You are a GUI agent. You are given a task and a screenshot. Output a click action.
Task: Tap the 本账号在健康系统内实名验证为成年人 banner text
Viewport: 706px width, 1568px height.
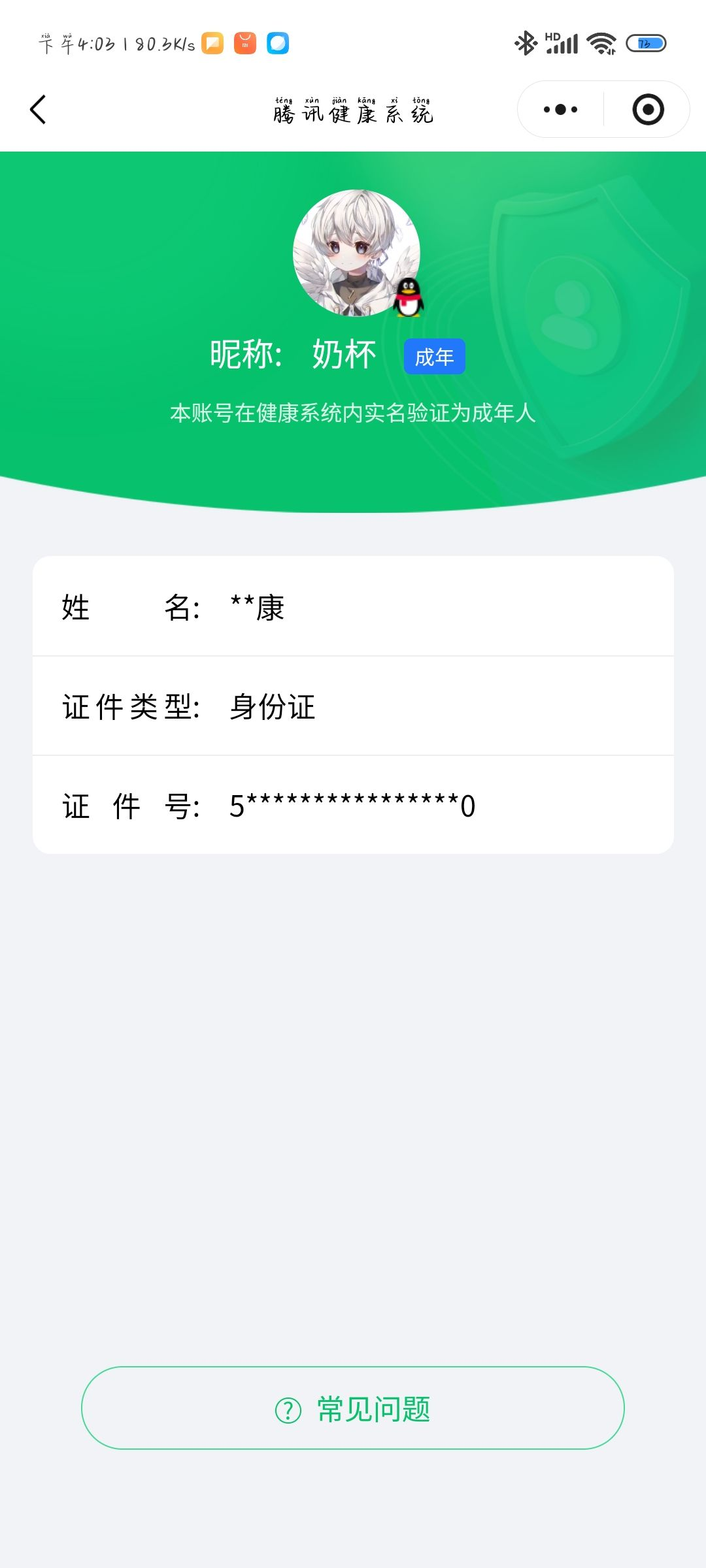pos(353,414)
